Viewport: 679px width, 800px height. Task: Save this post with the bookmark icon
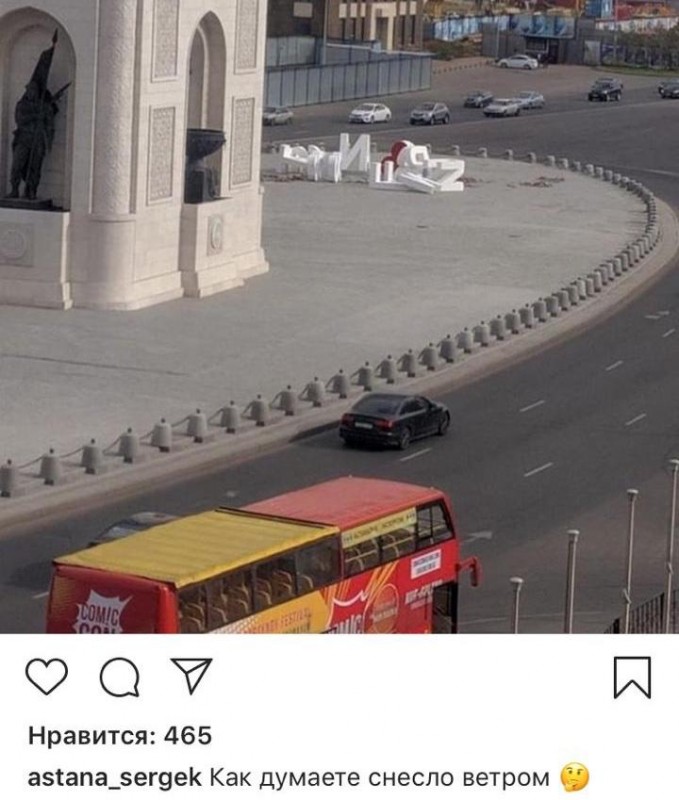(x=632, y=677)
